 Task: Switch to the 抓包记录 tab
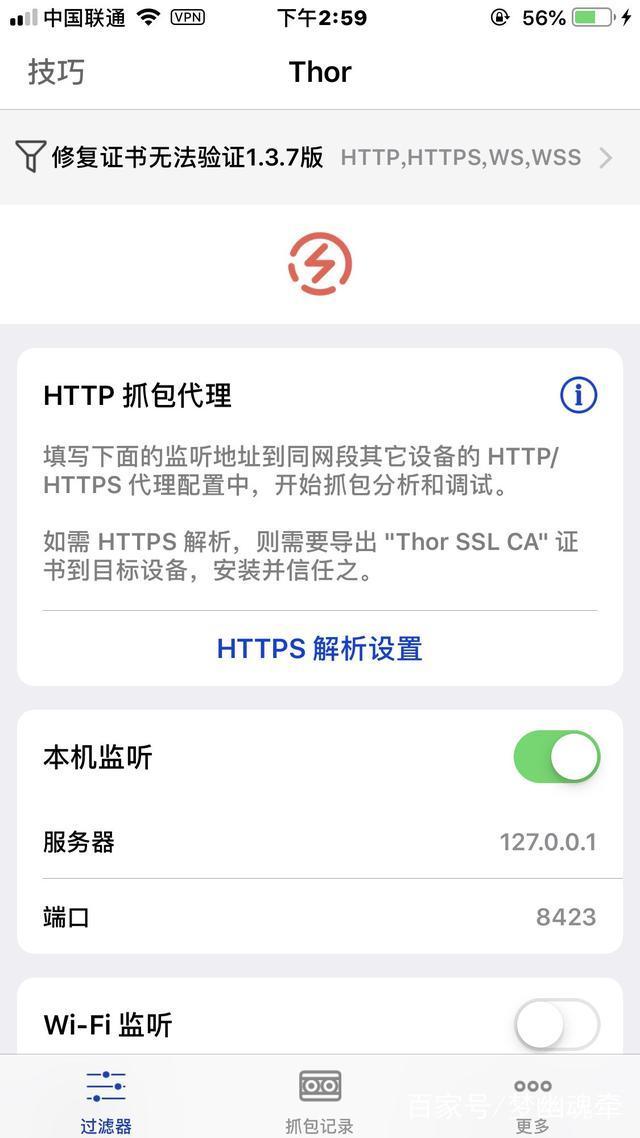click(320, 1100)
